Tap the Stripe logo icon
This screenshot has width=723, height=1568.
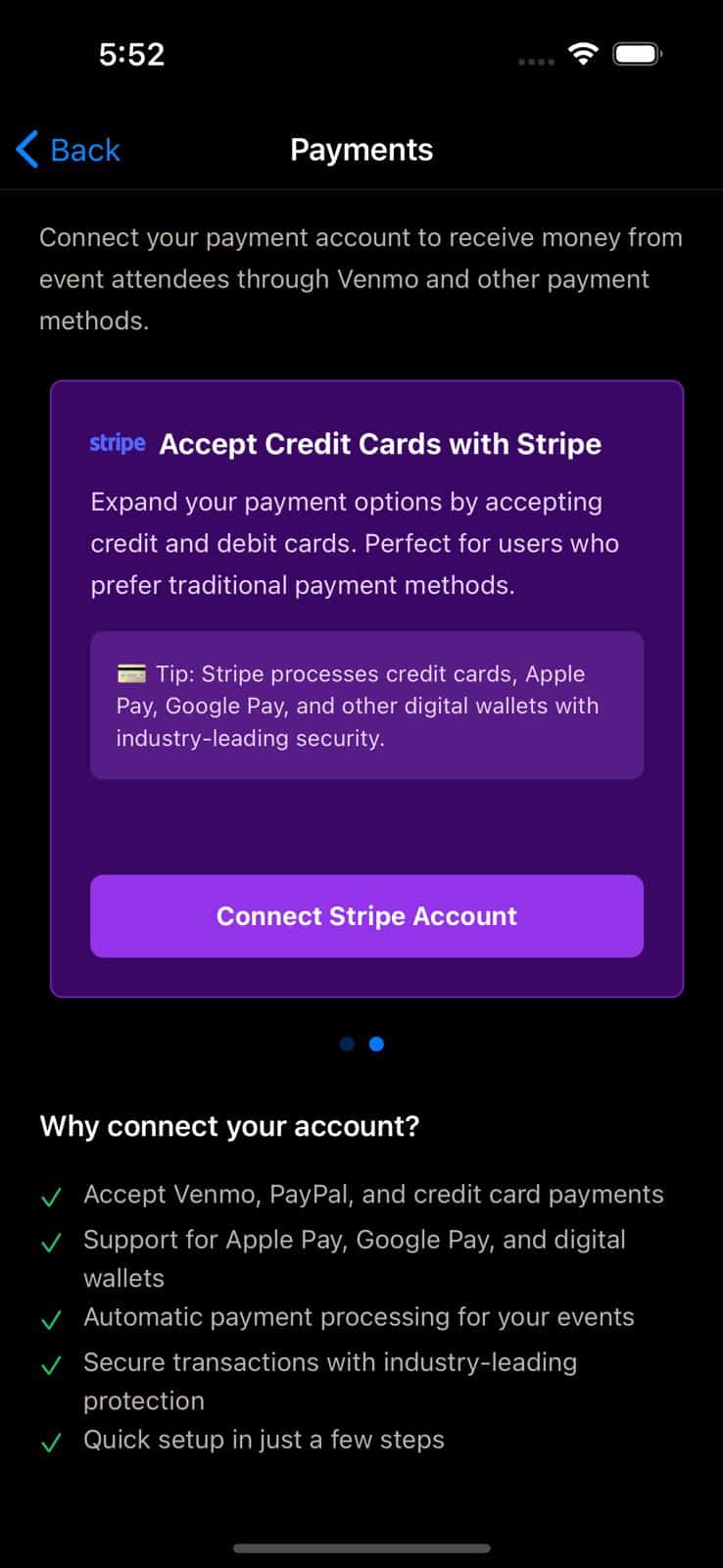pyautogui.click(x=117, y=443)
